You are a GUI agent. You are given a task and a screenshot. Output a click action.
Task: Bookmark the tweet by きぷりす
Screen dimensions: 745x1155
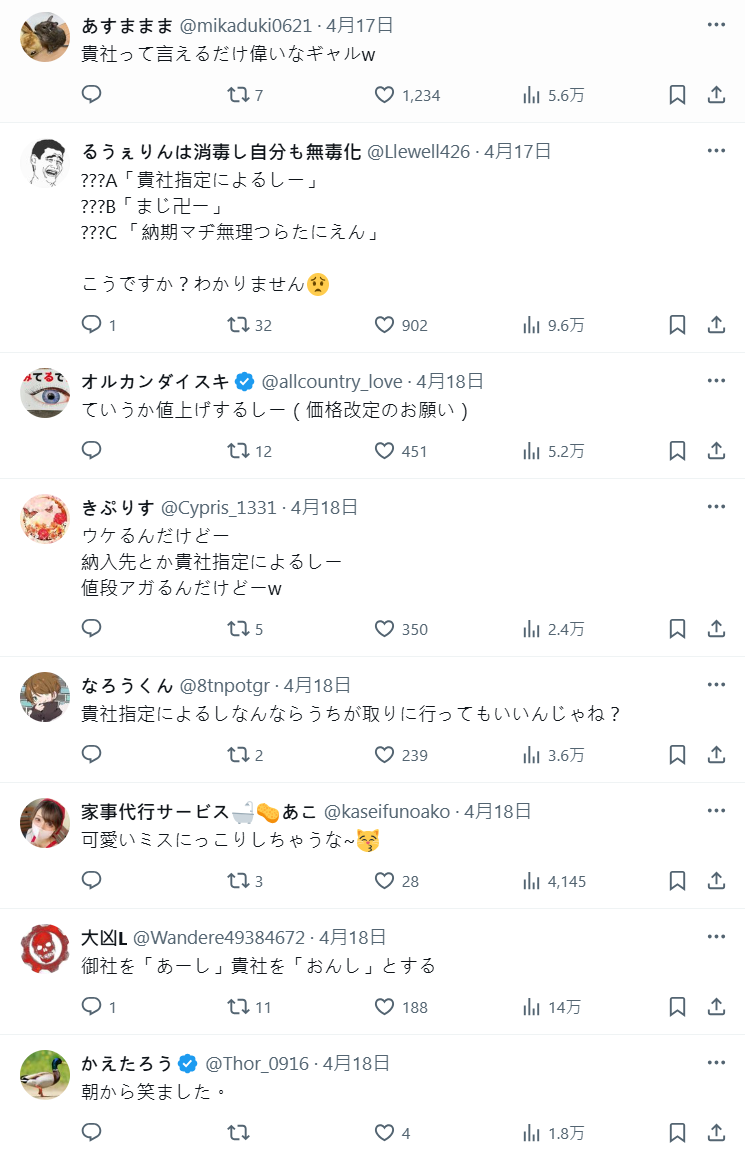tap(677, 629)
